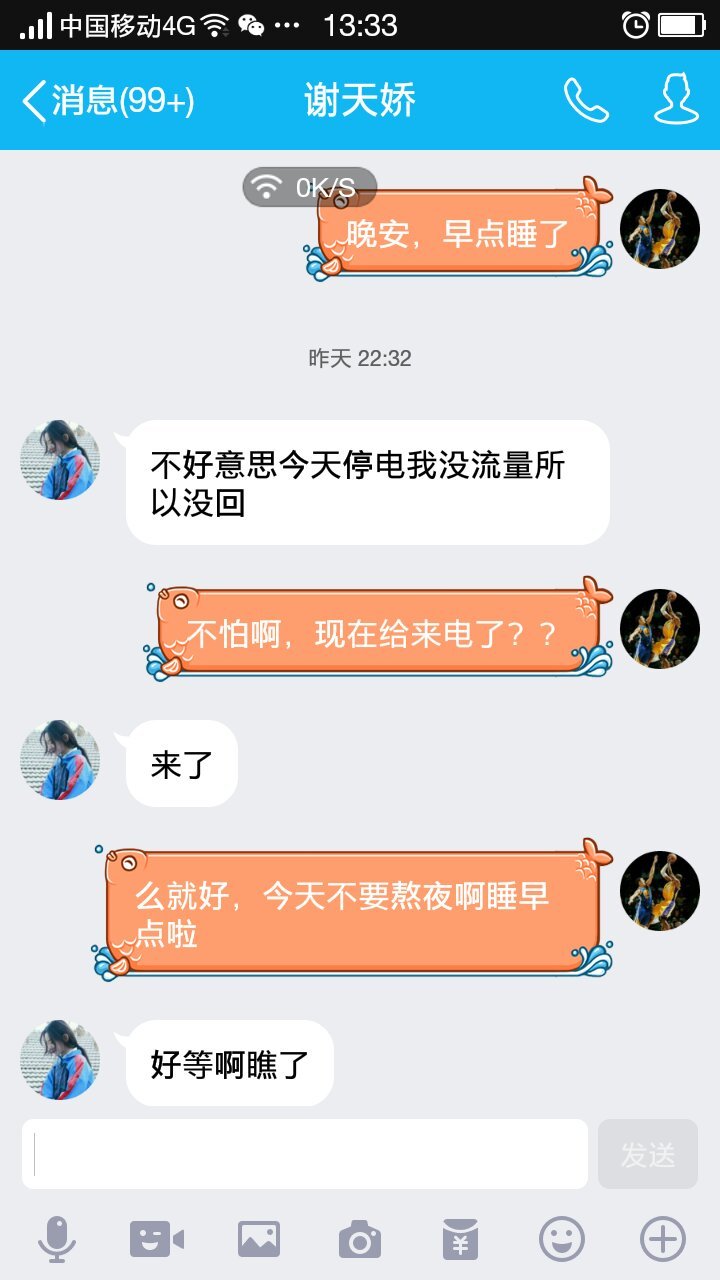Expand more options with the plus icon
The image size is (720, 1280).
click(x=662, y=1240)
